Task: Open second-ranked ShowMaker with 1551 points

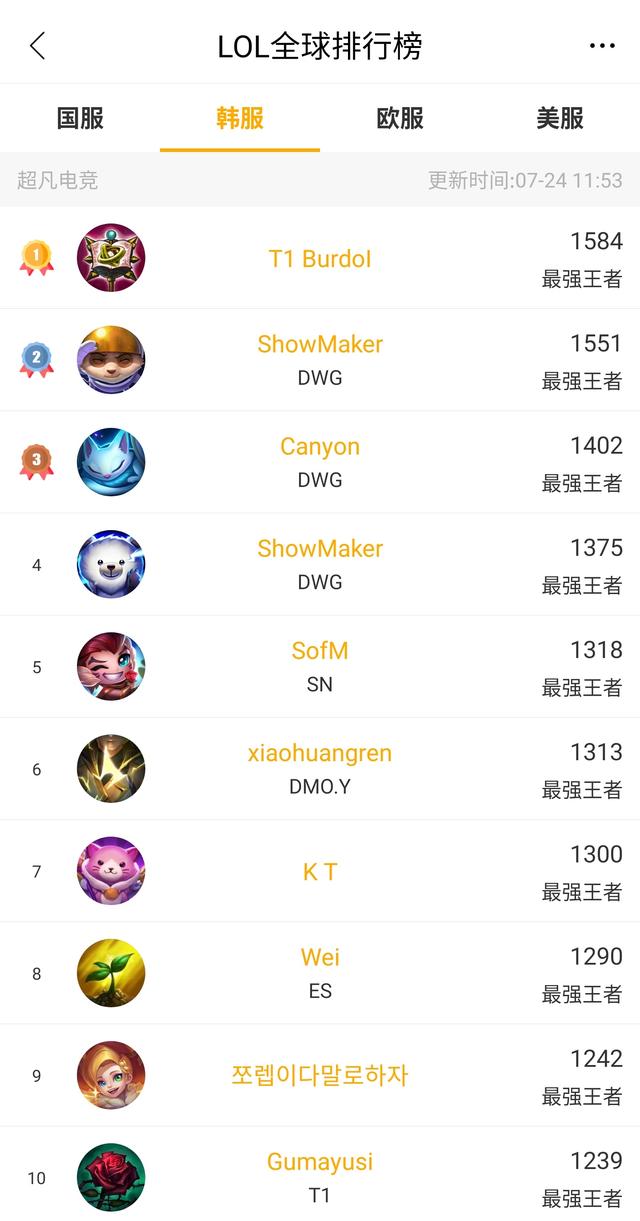Action: click(x=320, y=360)
